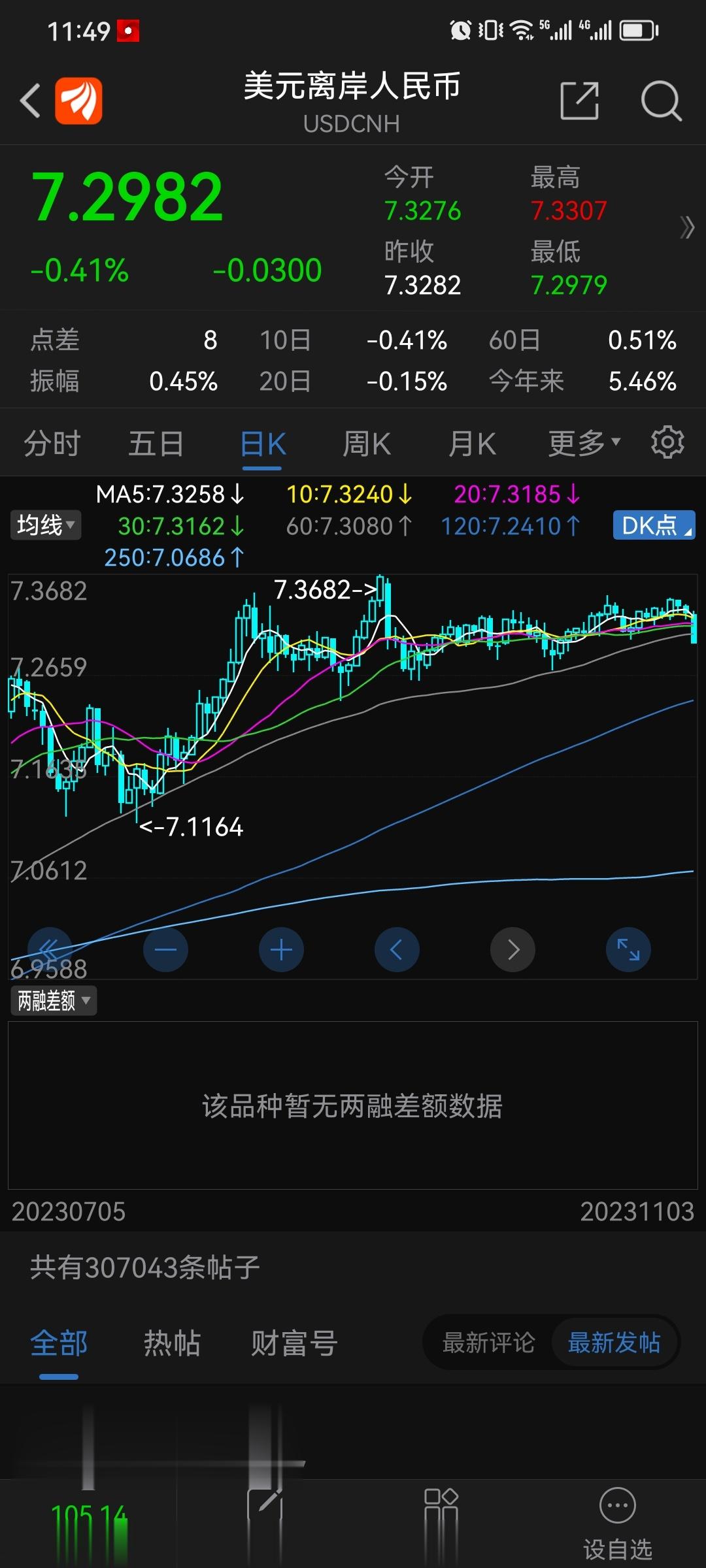Expand extra quote details with the right chevron
This screenshot has height=1568, width=706.
point(688,228)
